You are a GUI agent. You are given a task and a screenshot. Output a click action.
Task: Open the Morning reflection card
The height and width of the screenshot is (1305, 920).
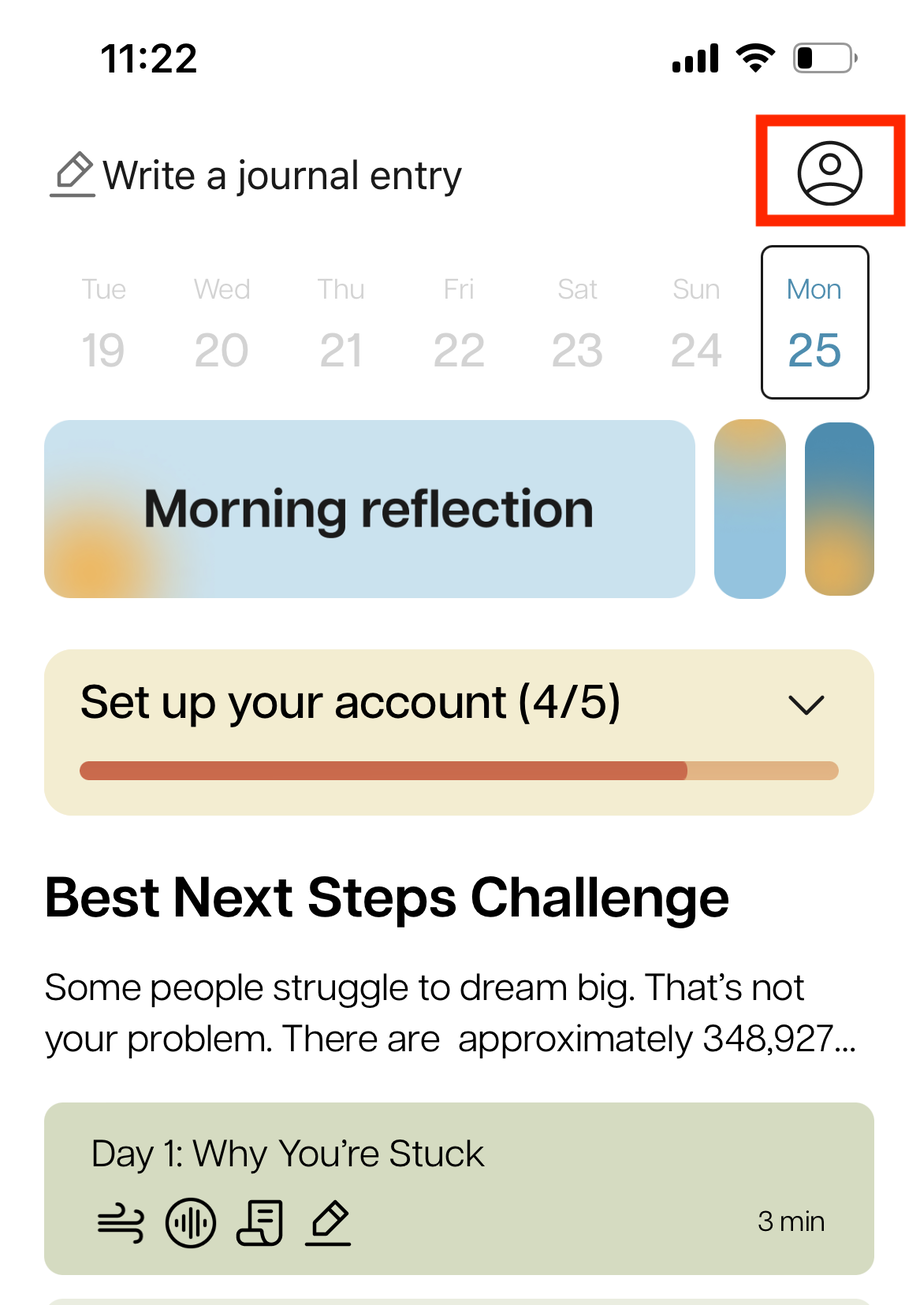point(369,509)
